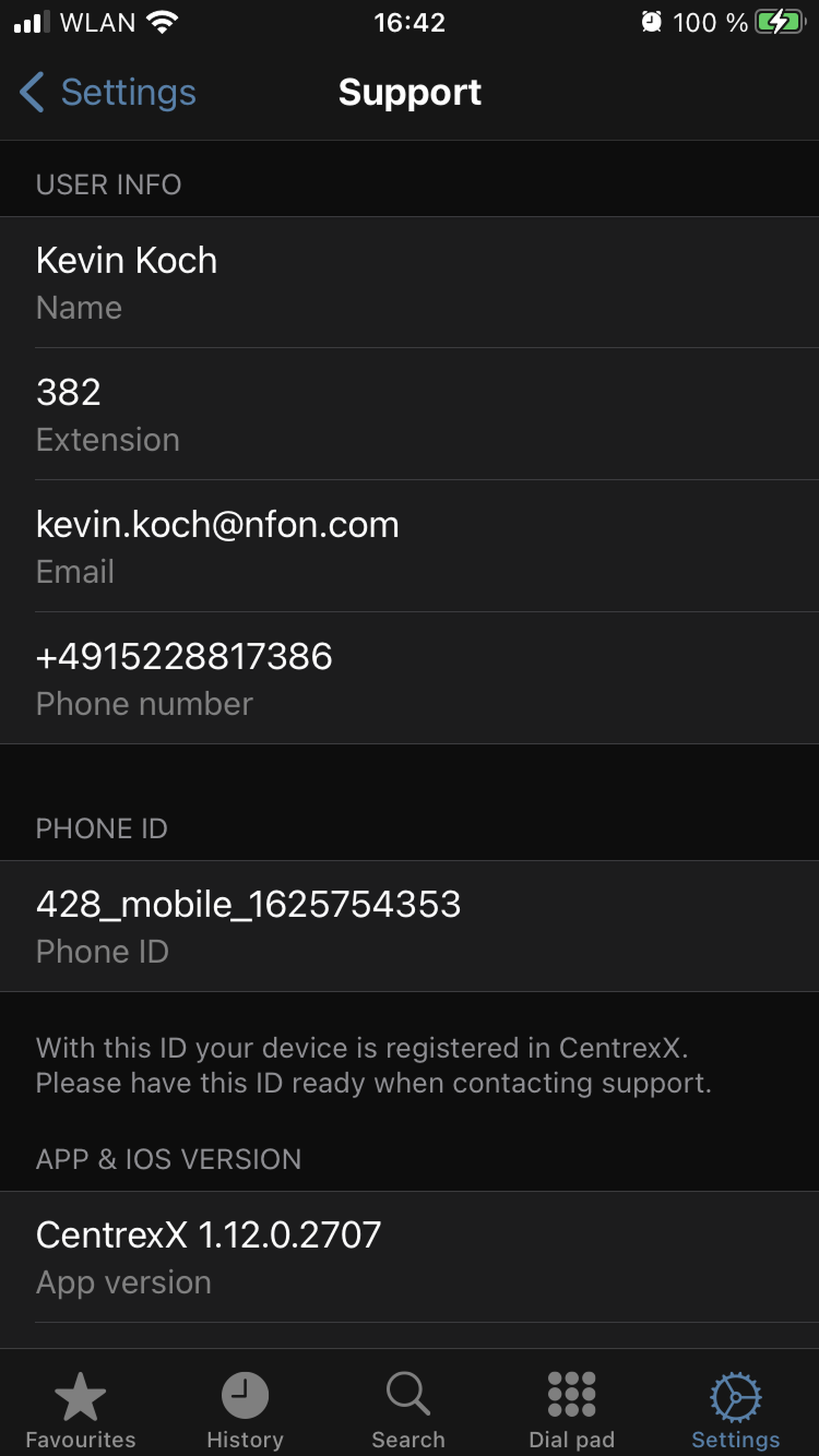Go back to Settings

click(x=107, y=92)
